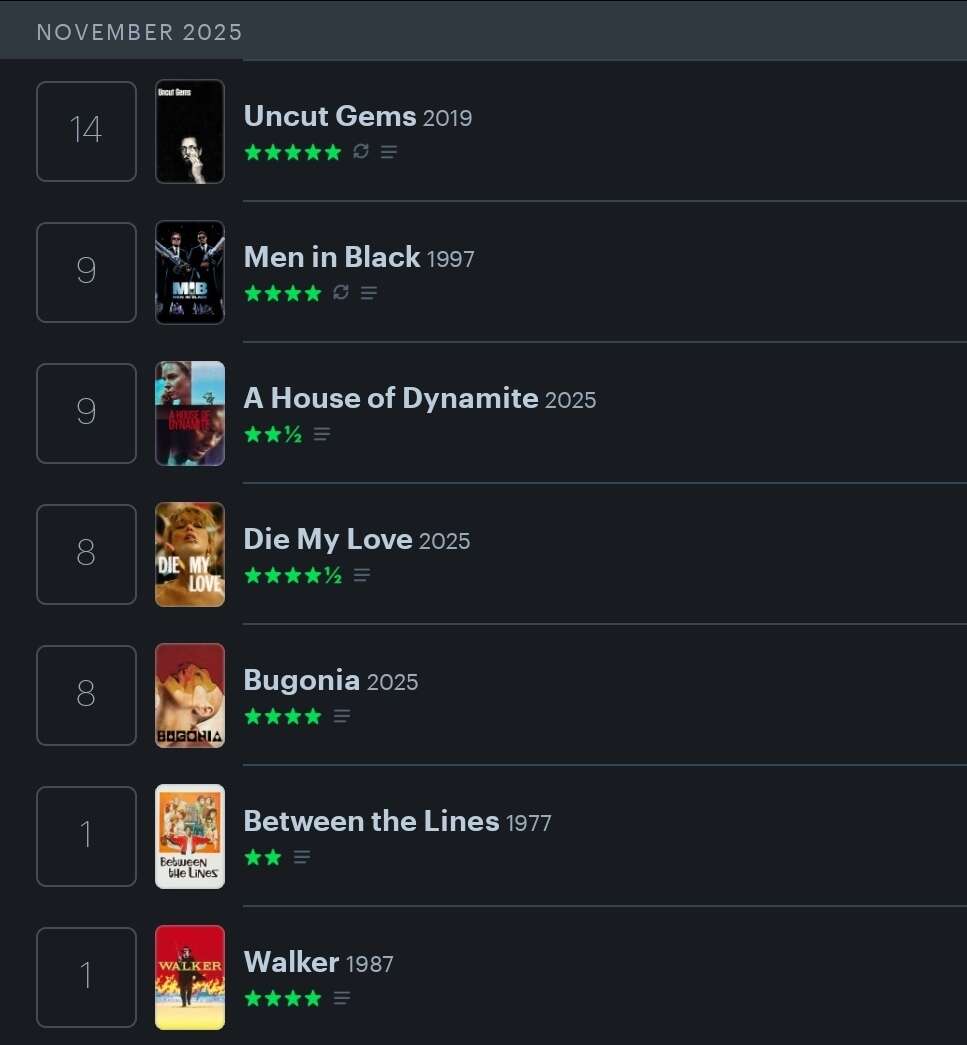View the Walker poster
The image size is (967, 1045).
(x=190, y=977)
